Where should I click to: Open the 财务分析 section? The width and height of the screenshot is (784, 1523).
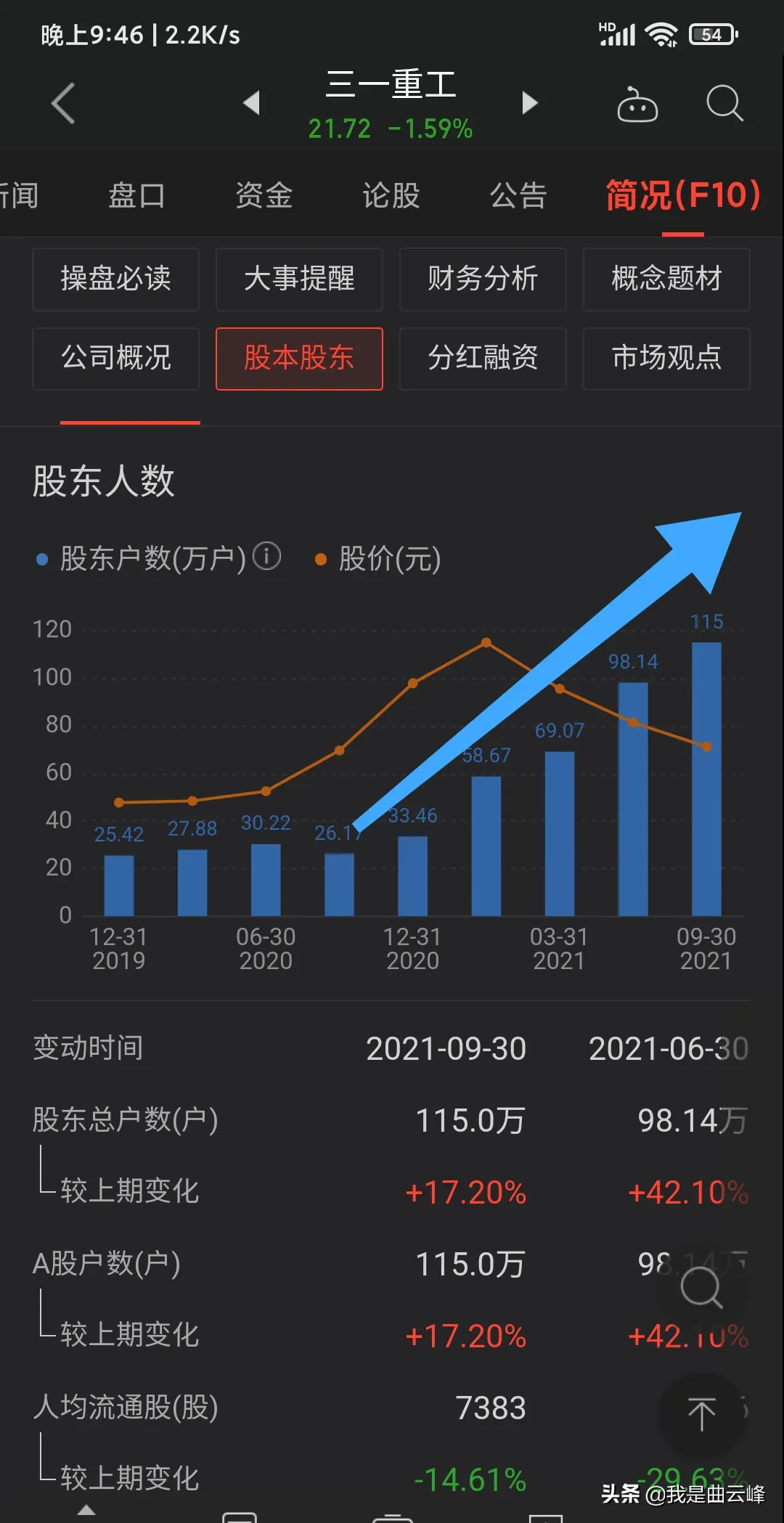(483, 279)
